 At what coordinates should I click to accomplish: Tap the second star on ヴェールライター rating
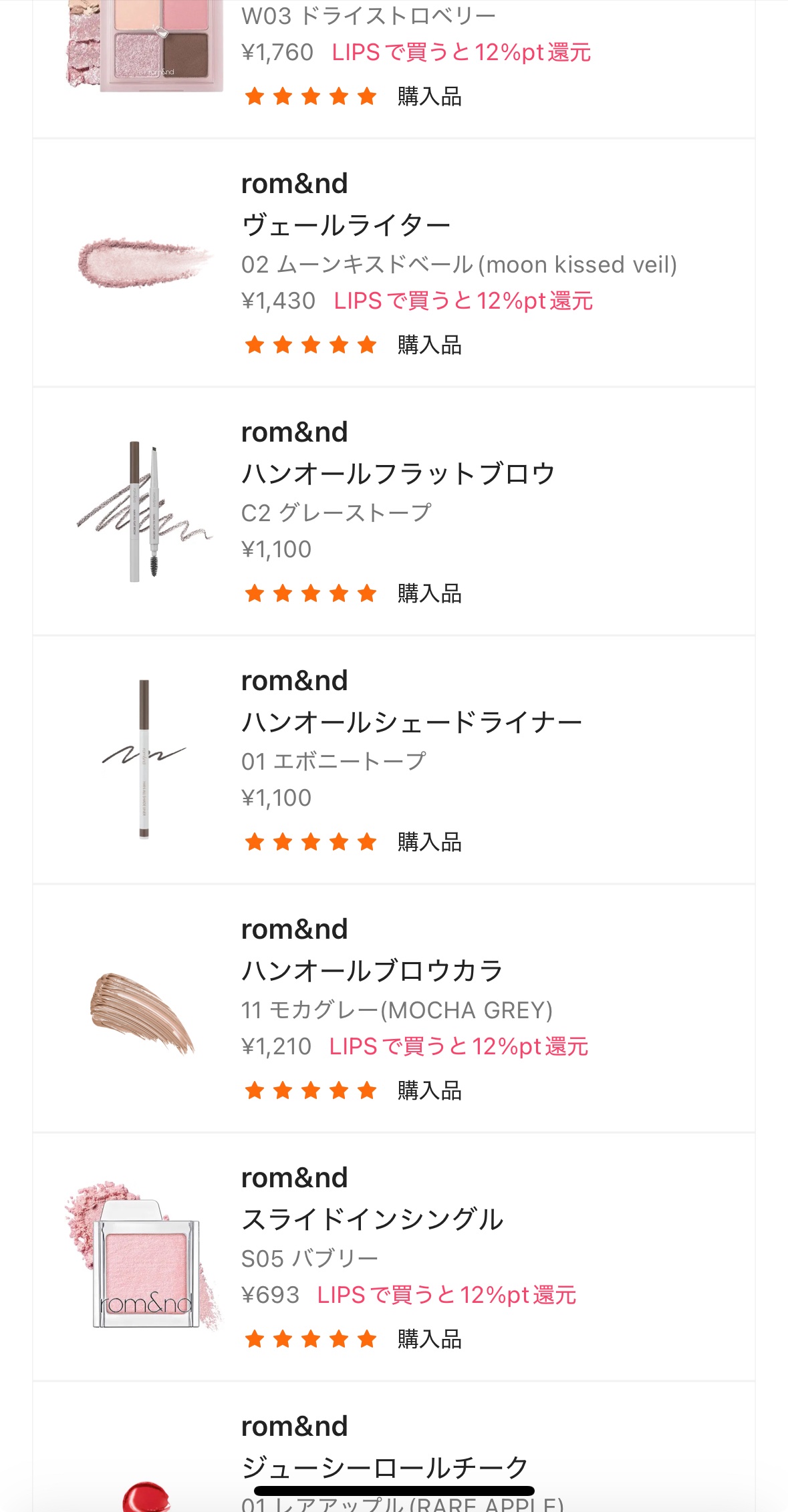(284, 345)
